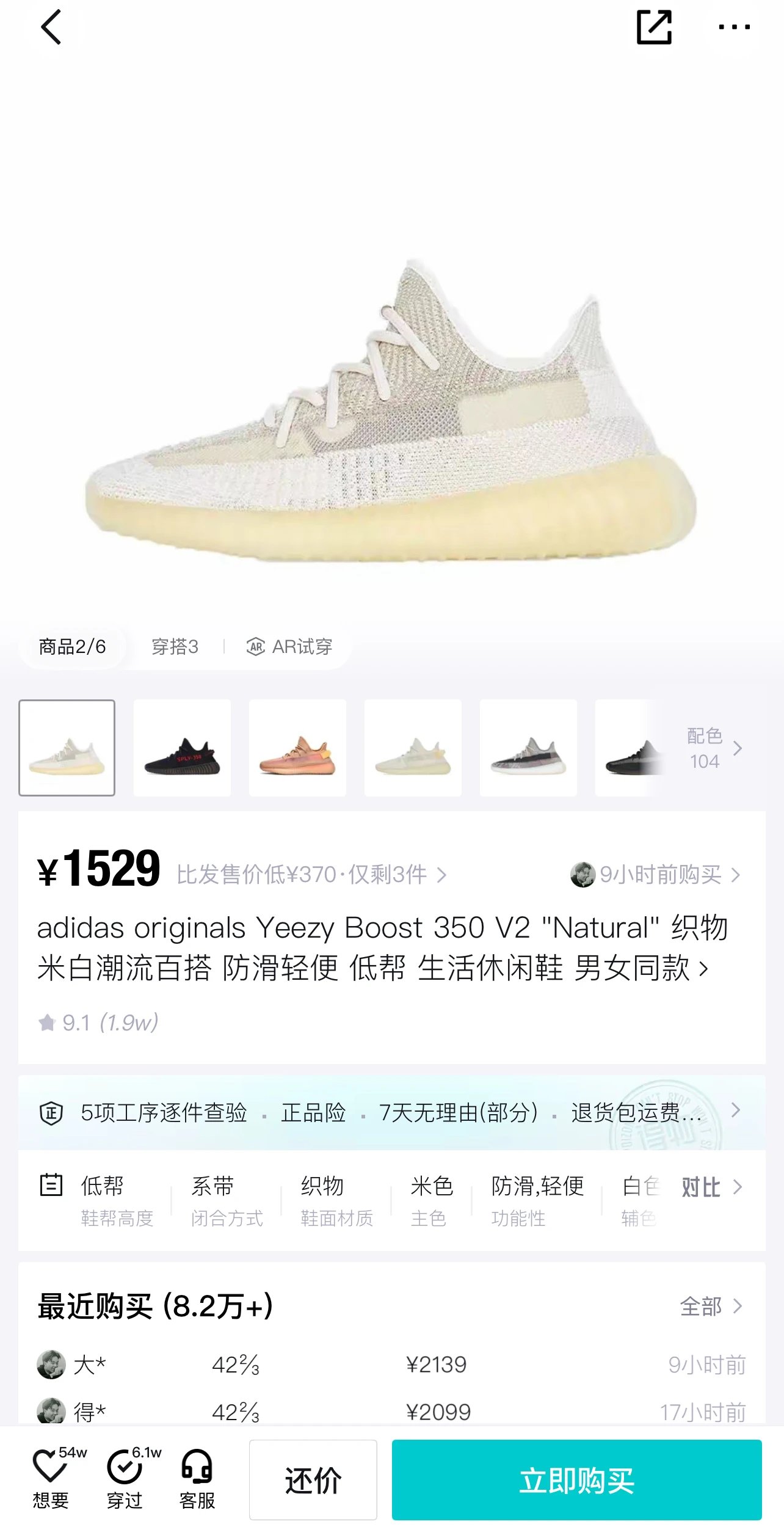Select the orange Yeezy colorway thumbnail
The width and height of the screenshot is (784, 1535).
[x=297, y=748]
